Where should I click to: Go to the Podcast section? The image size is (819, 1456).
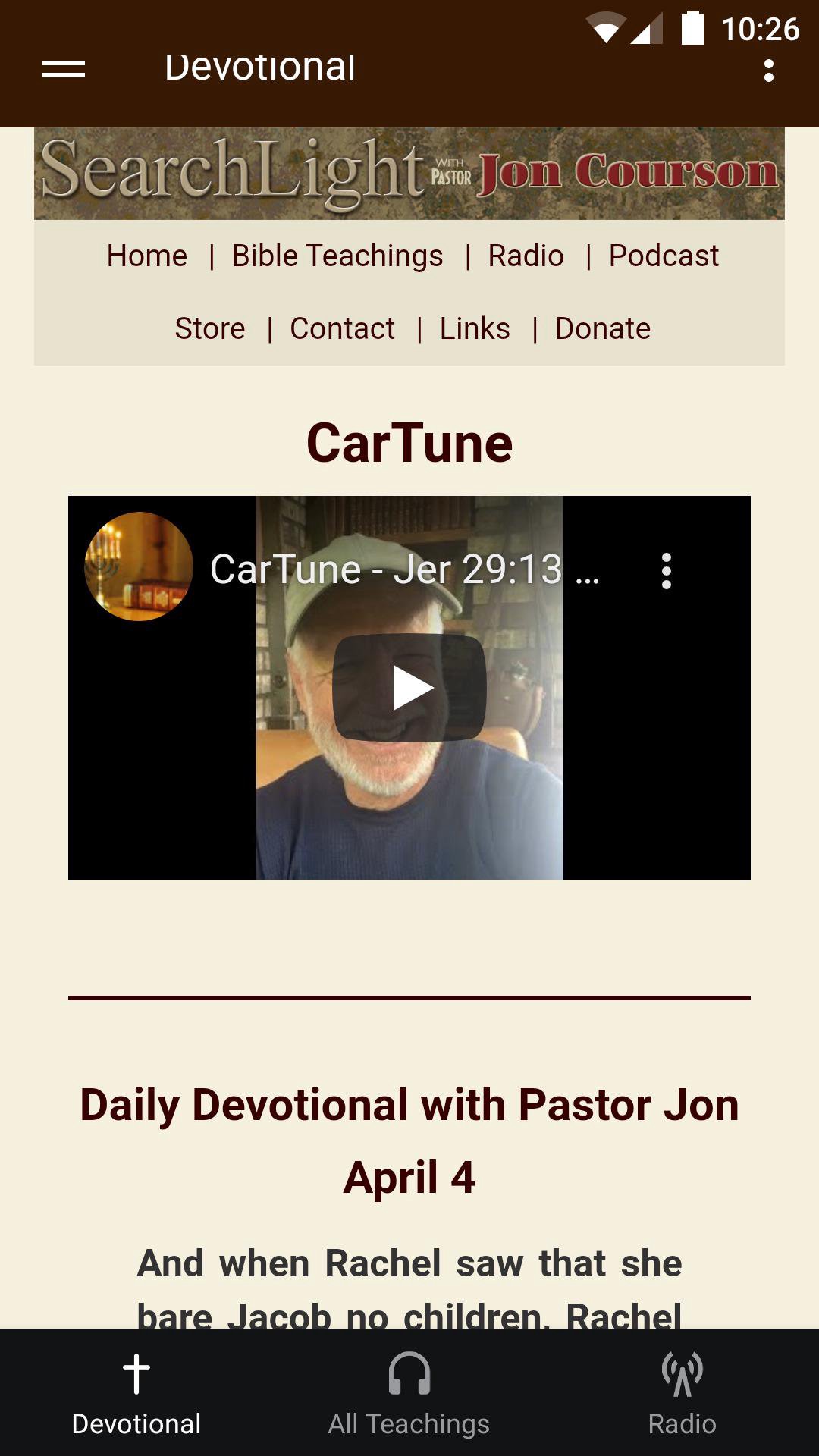pyautogui.click(x=662, y=256)
